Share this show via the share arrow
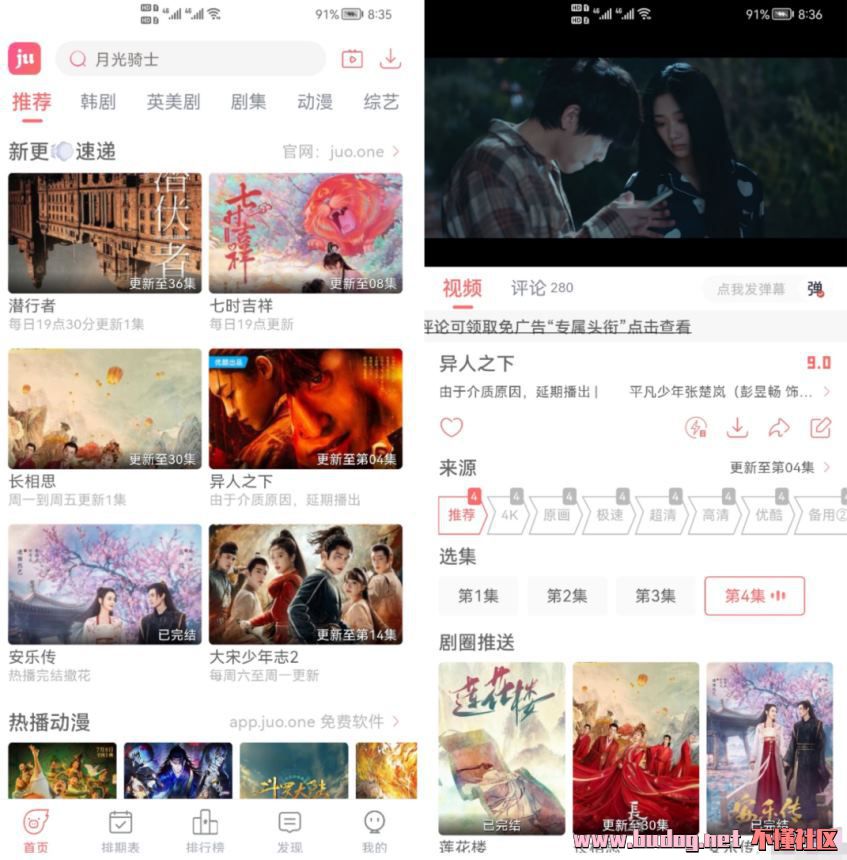The image size is (847, 860). 778,428
